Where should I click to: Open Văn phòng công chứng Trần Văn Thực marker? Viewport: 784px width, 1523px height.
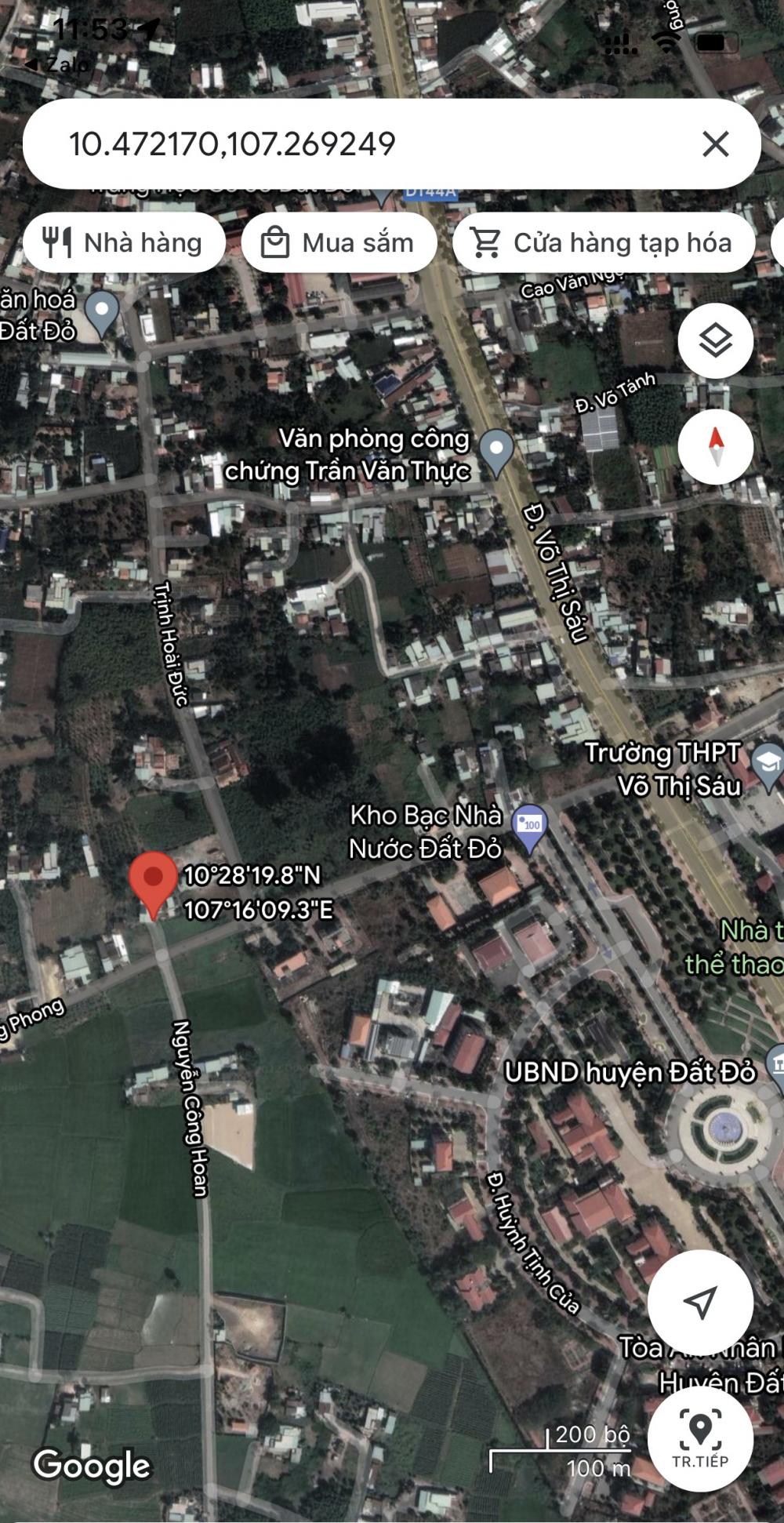tap(495, 453)
